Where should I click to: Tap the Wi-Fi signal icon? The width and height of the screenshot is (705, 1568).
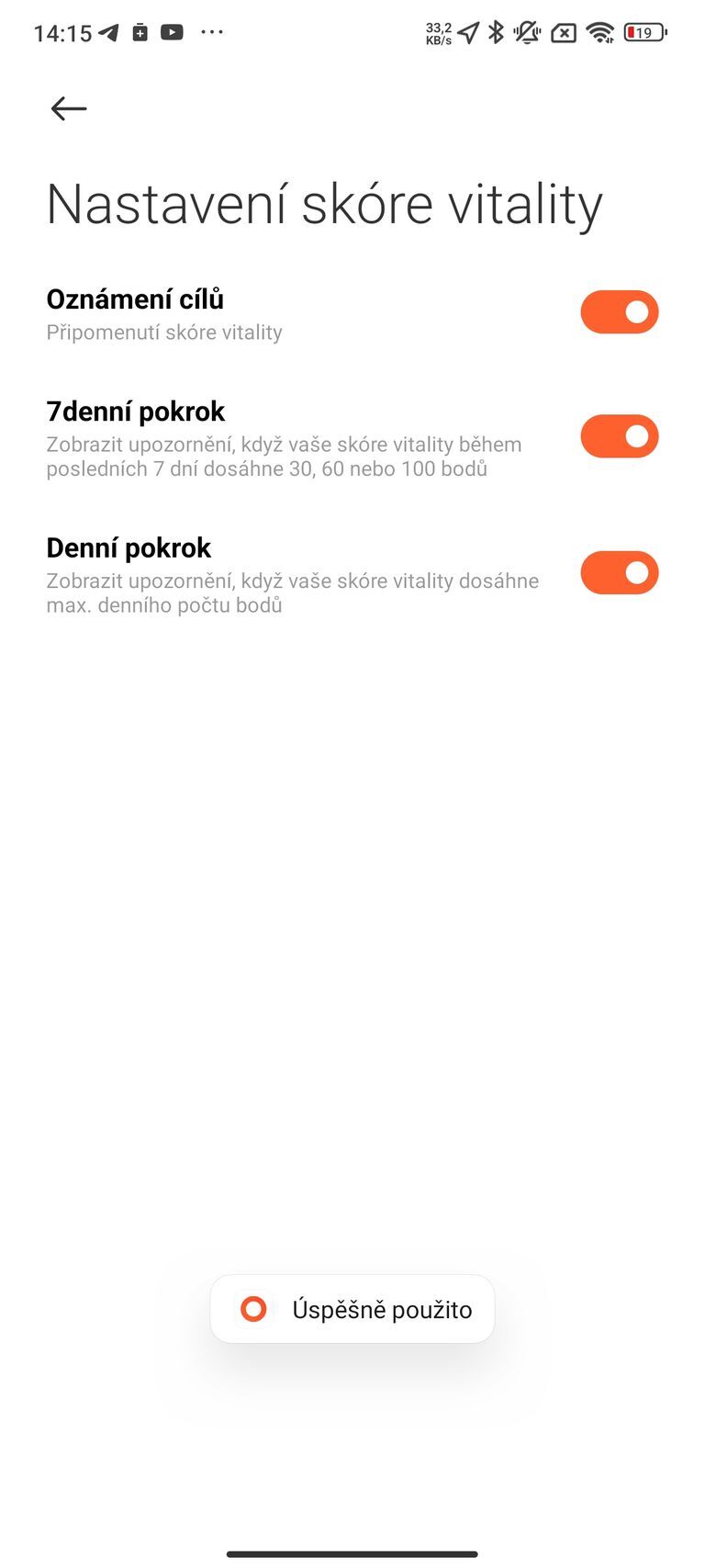coord(599,32)
